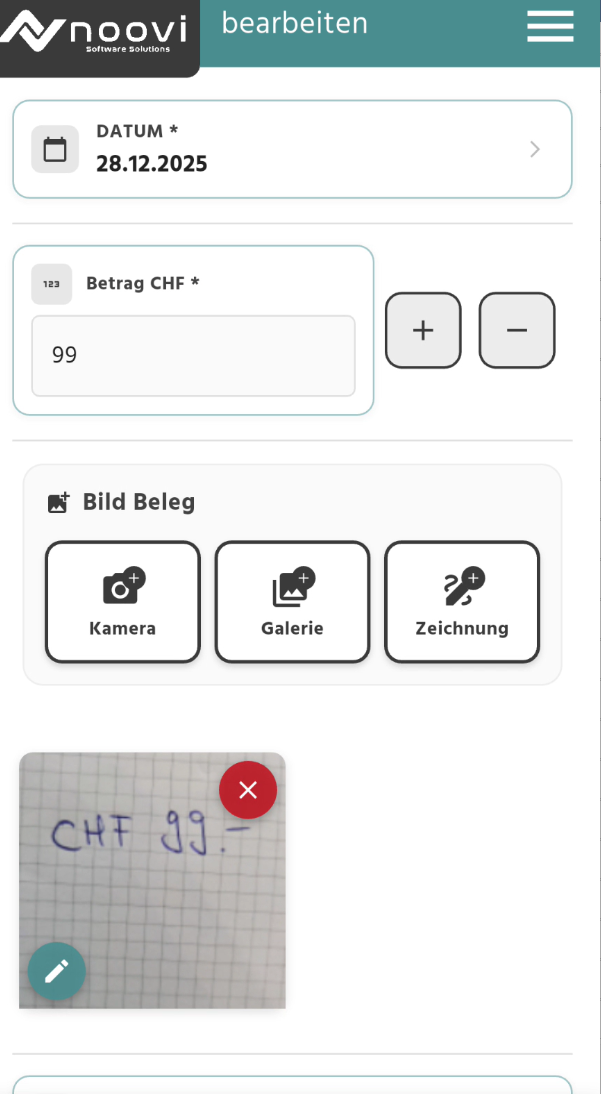Open the Datum date picker
Image resolution: width=601 pixels, height=1094 pixels.
point(292,149)
